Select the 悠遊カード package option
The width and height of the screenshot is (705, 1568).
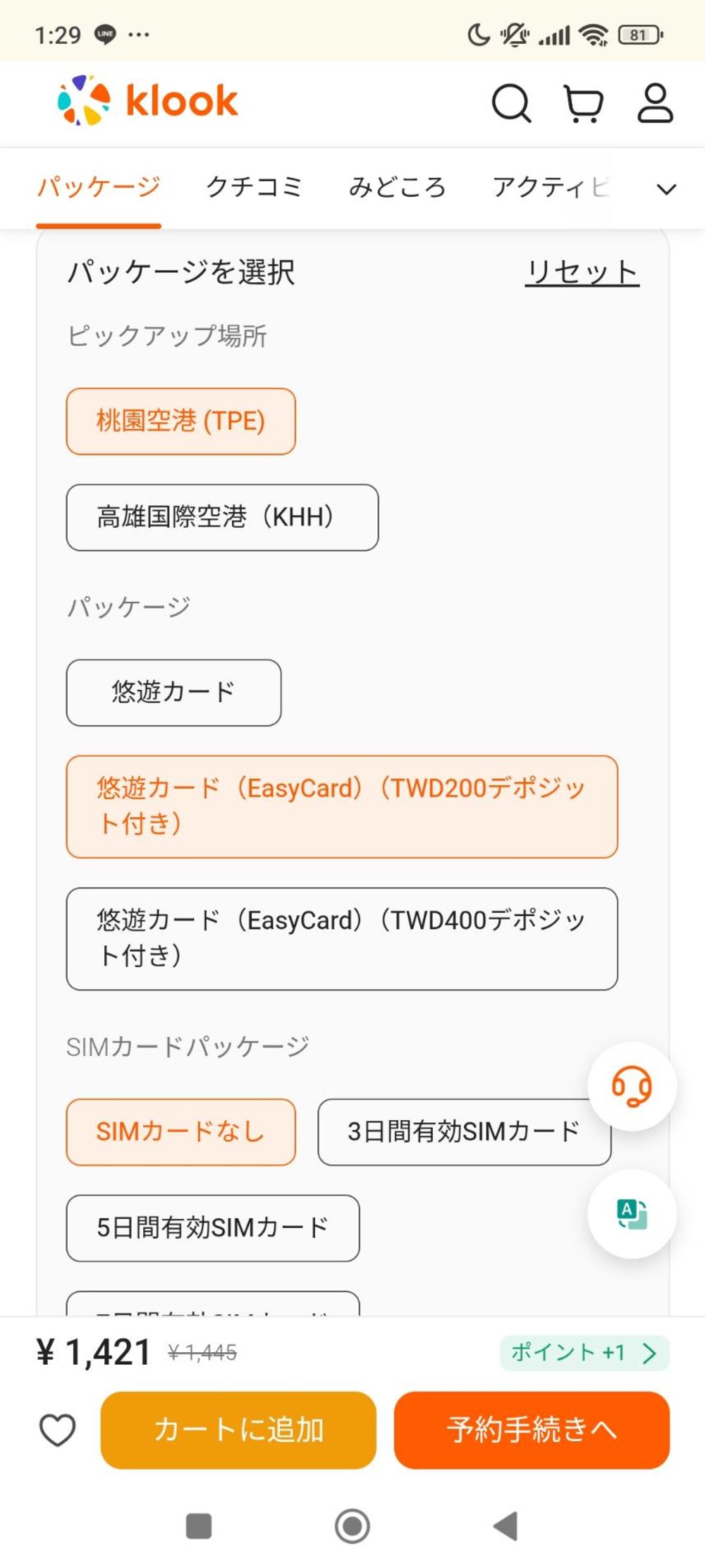(173, 693)
